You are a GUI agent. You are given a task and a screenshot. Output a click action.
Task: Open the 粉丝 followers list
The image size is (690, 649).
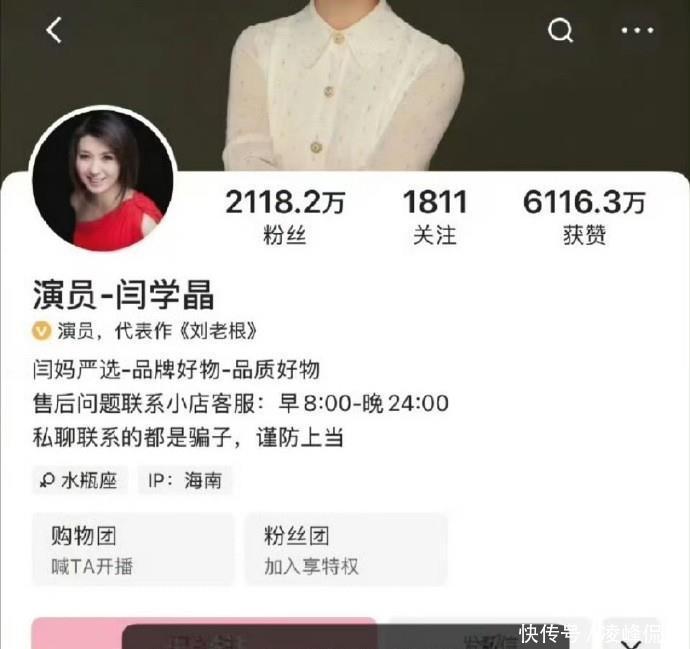coord(285,217)
